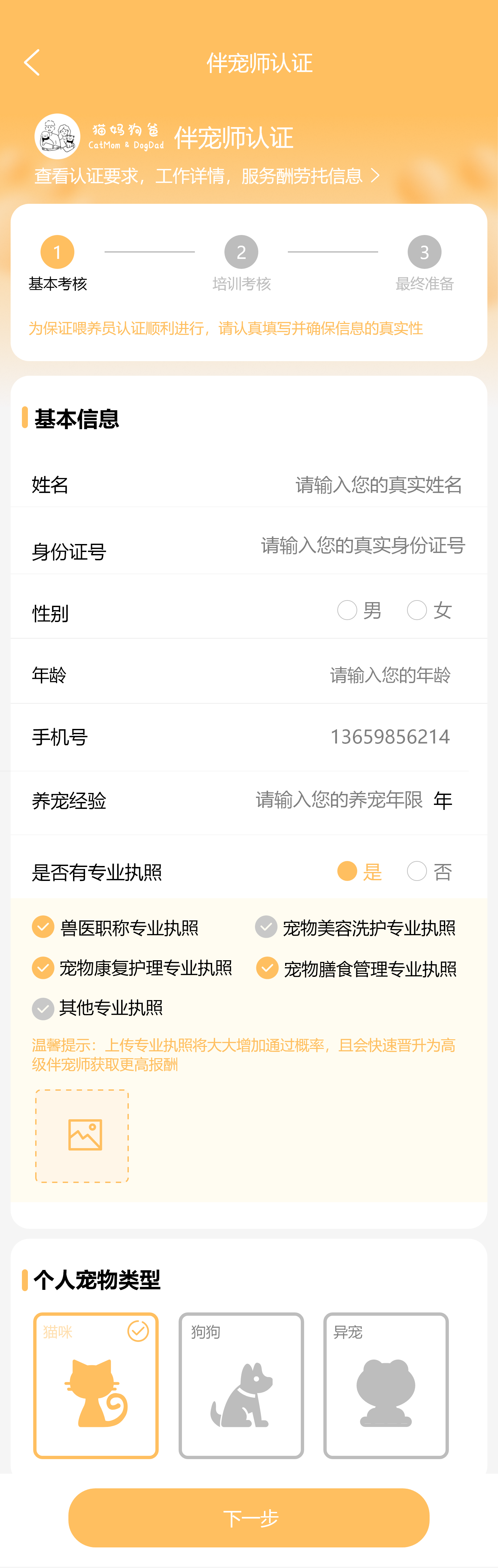Check 宠物美容洗护专业执照

click(266, 927)
